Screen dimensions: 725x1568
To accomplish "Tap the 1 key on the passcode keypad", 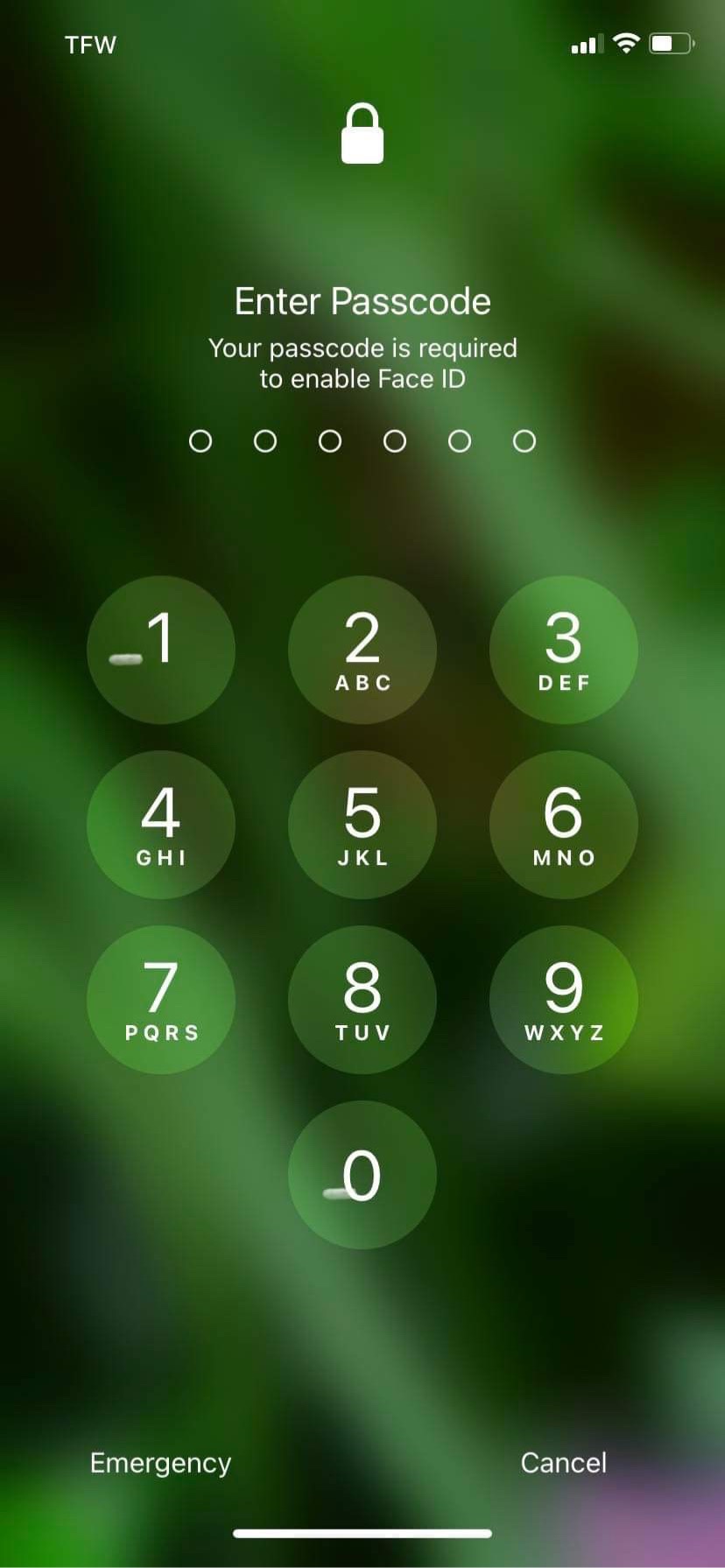I will pos(161,650).
